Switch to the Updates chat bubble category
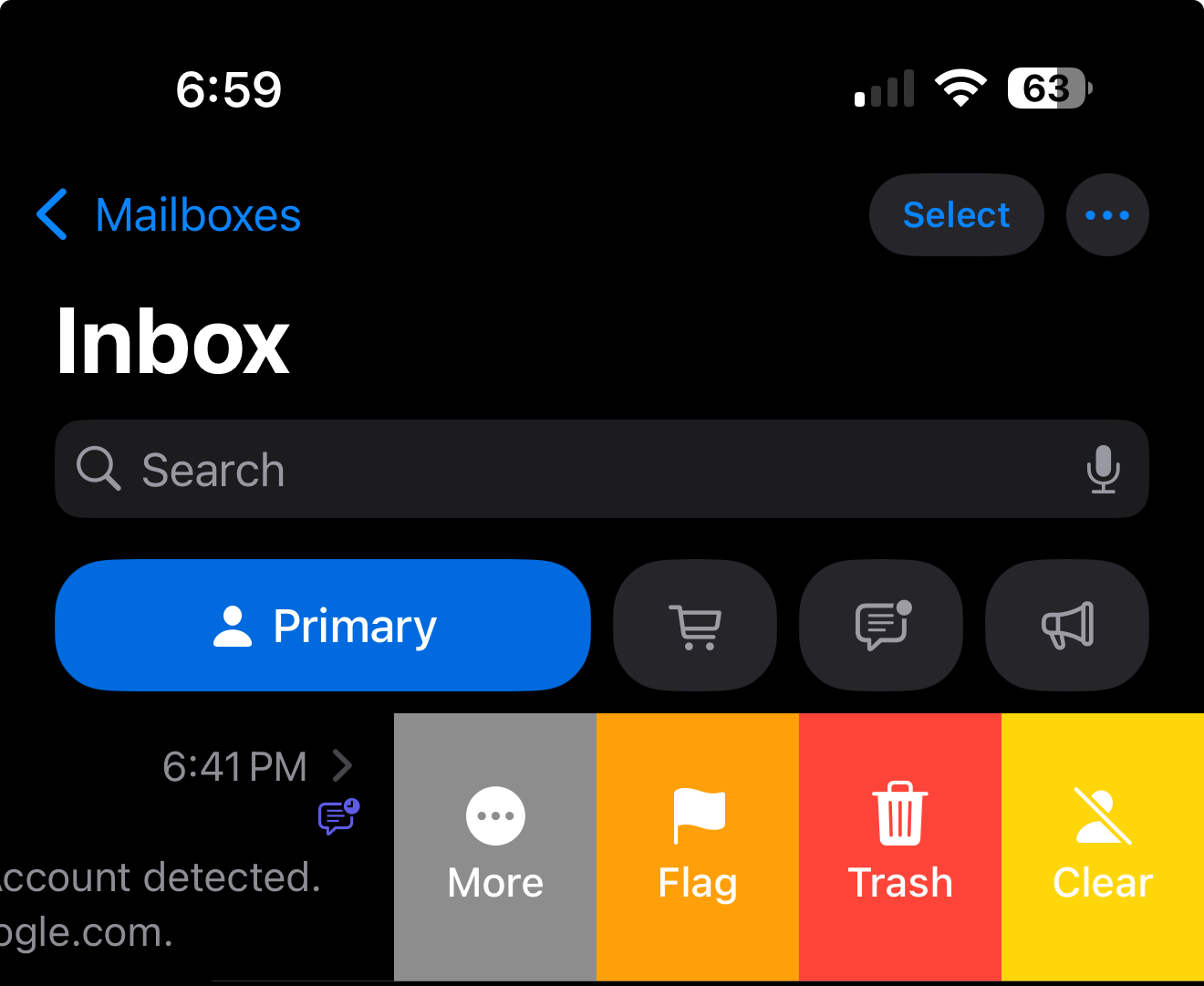Viewport: 1204px width, 986px height. click(881, 626)
